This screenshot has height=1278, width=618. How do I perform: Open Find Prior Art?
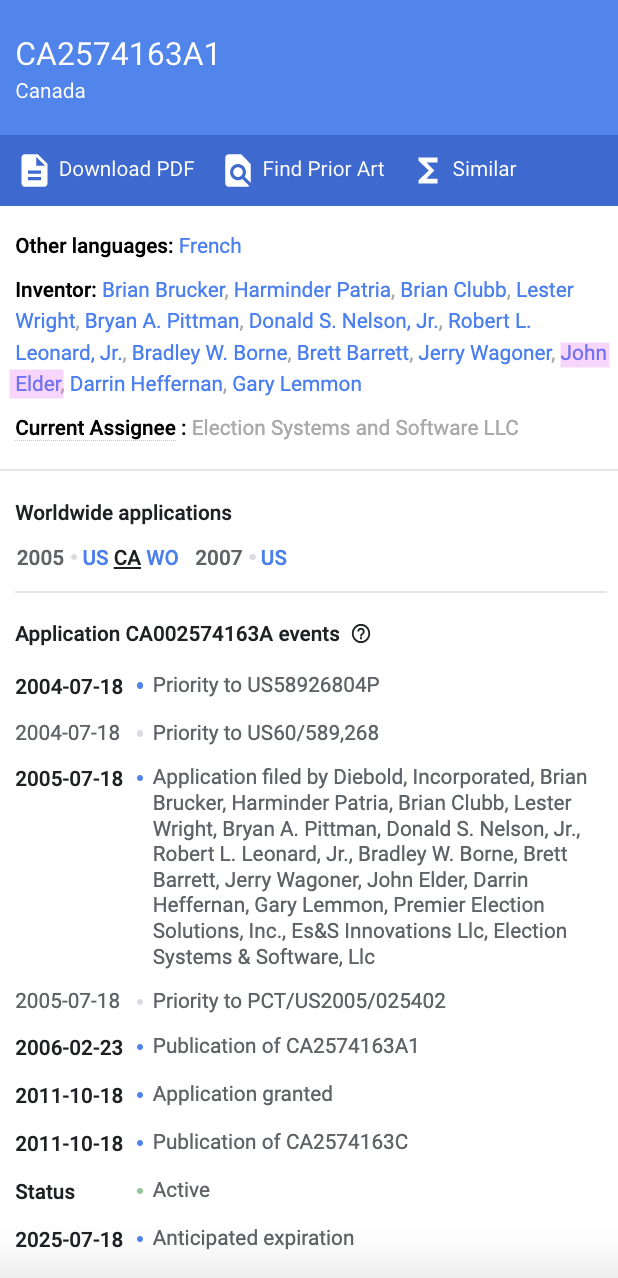coord(304,170)
